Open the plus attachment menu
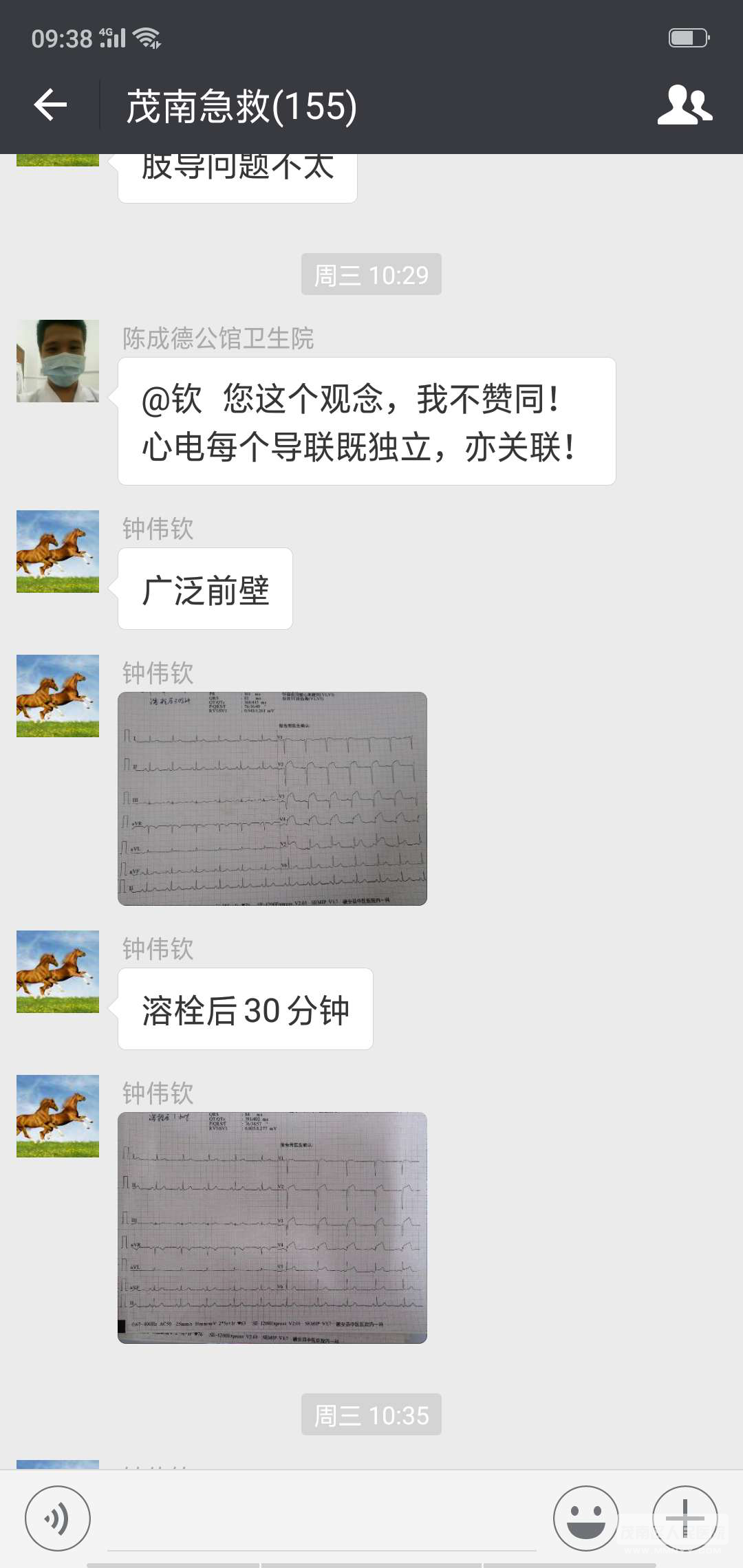The width and height of the screenshot is (743, 1568). [685, 1518]
